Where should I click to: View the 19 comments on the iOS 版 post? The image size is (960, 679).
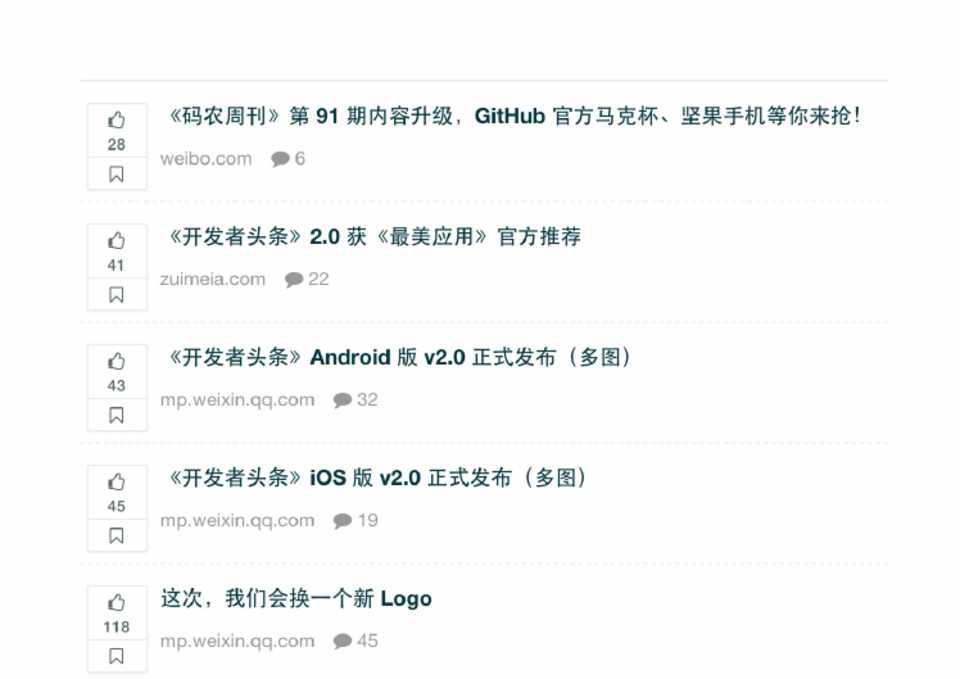tap(356, 521)
